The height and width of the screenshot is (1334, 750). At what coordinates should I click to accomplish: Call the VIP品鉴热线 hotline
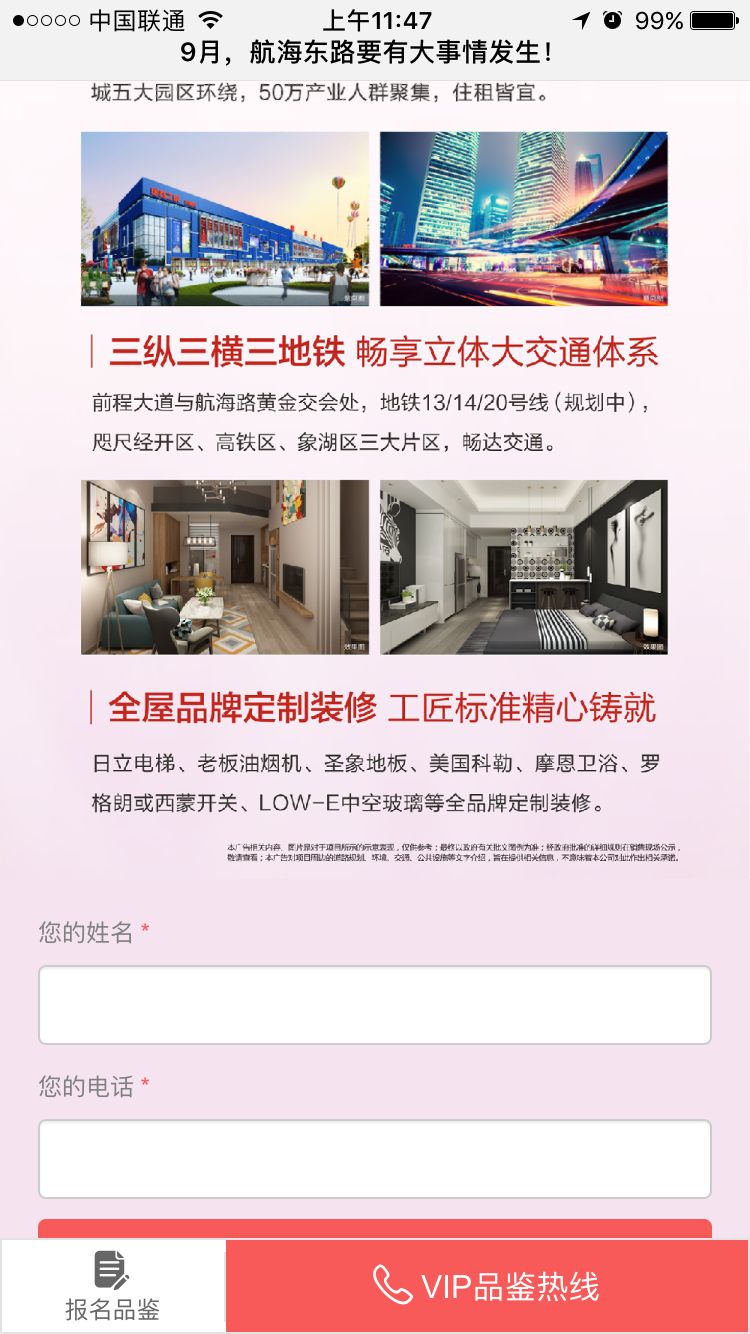(488, 1286)
